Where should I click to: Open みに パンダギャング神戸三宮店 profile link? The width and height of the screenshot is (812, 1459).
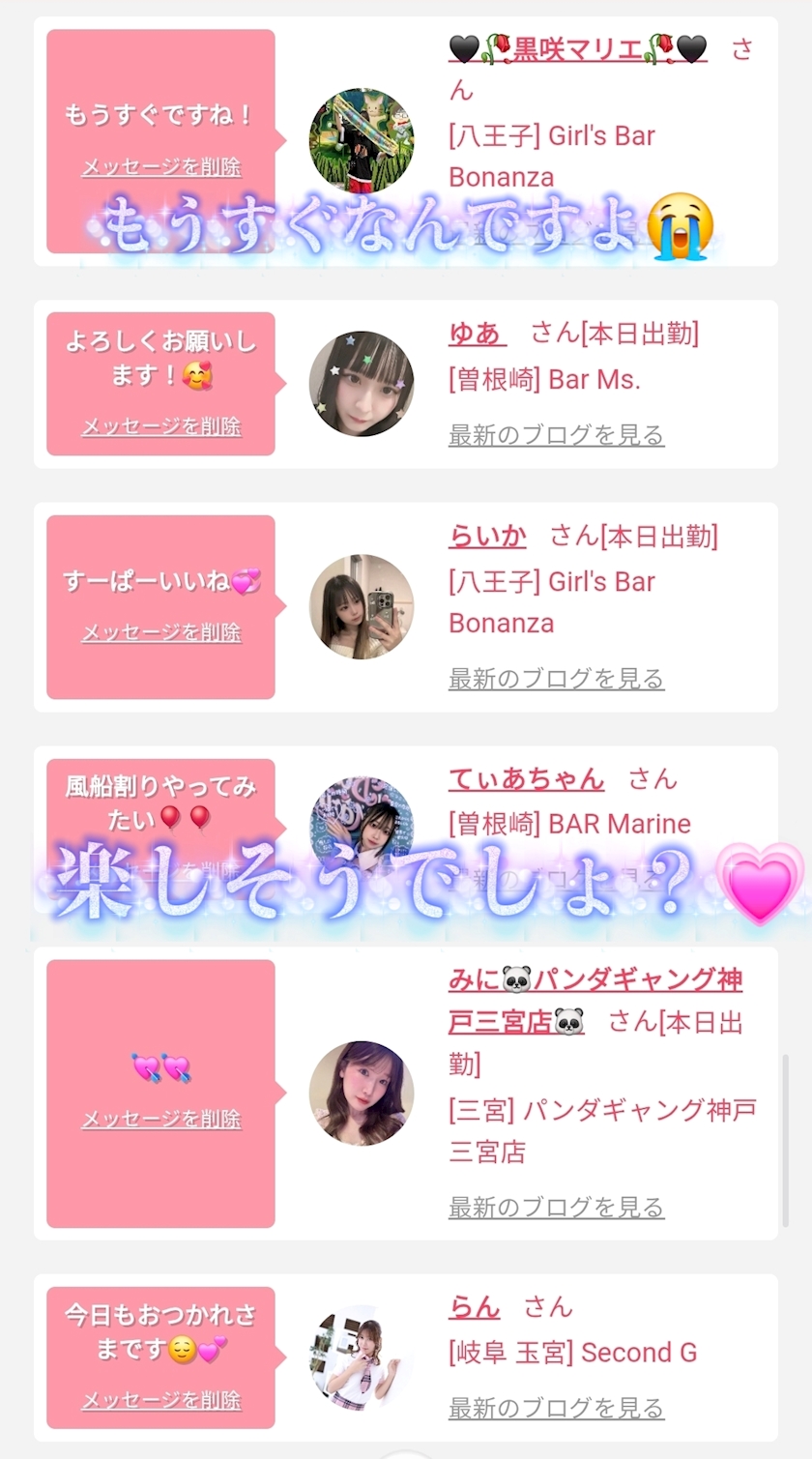(x=595, y=1001)
